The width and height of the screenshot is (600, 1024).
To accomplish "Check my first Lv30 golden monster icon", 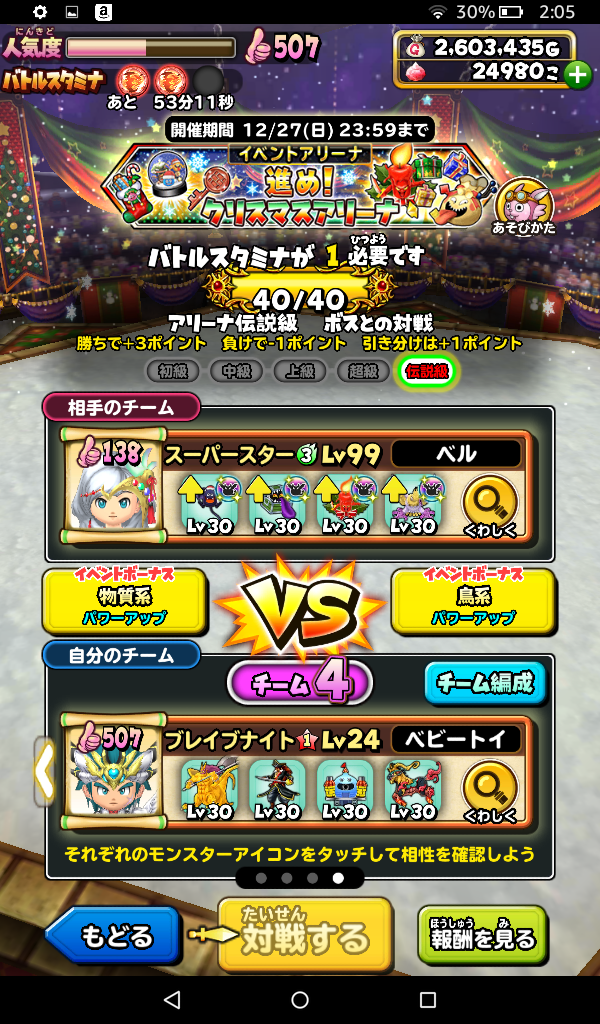I will (x=208, y=789).
